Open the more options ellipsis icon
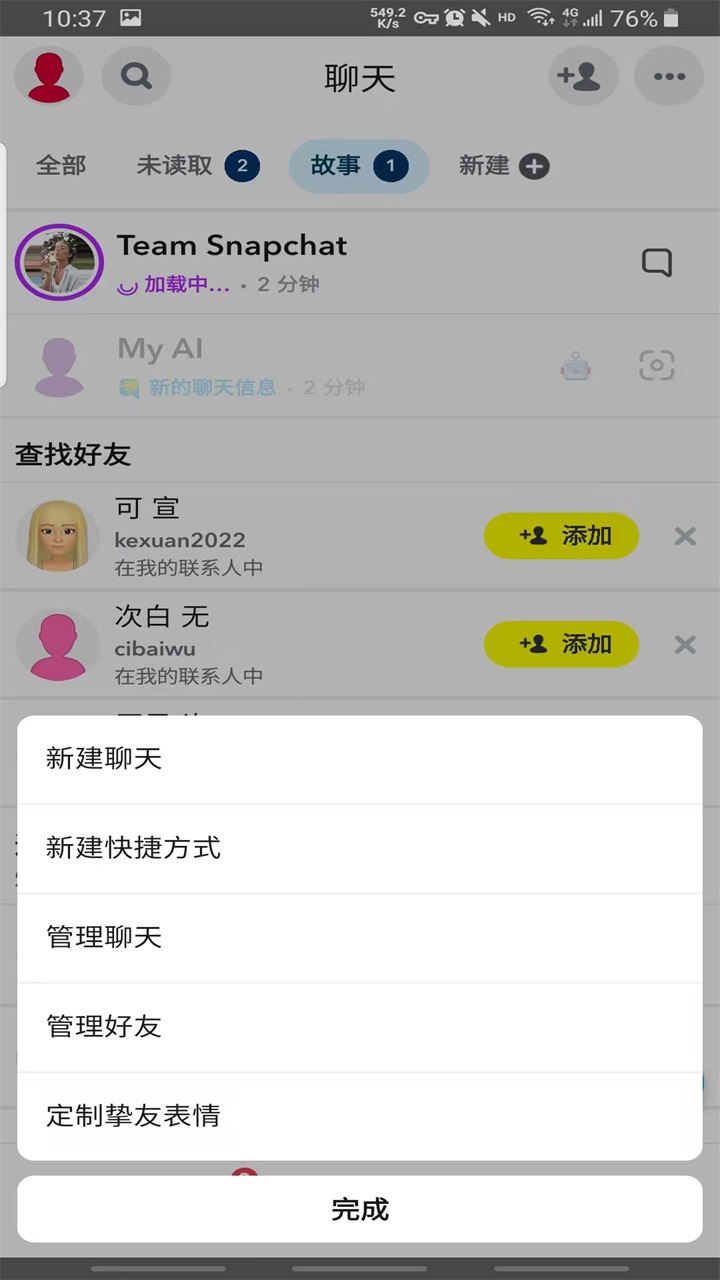Screen dimensions: 720x1280 [x=669, y=76]
